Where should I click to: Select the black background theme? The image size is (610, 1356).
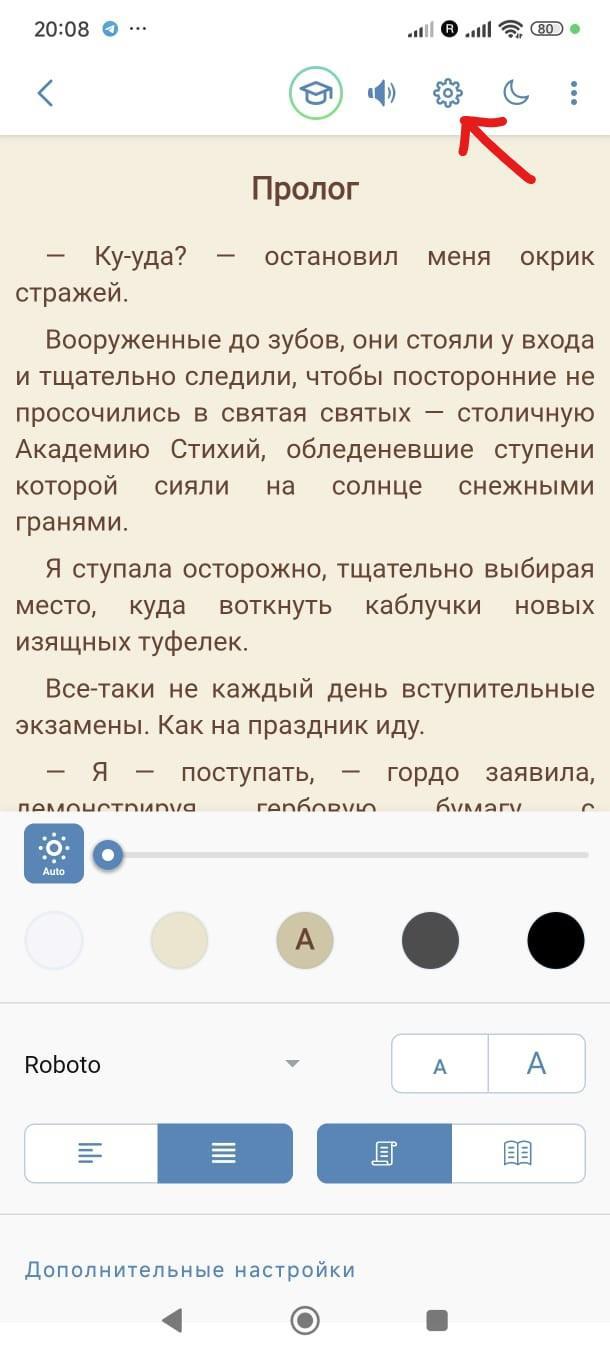click(555, 940)
